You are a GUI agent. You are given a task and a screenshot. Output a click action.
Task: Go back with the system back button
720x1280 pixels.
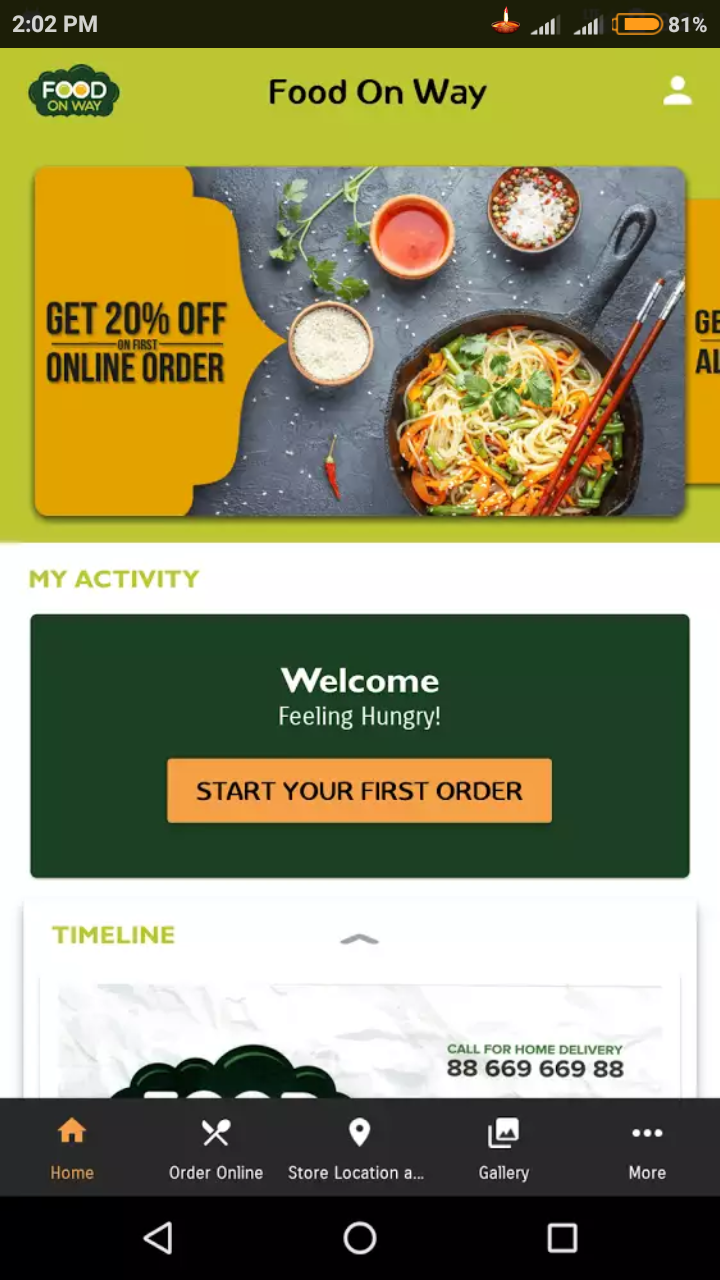click(x=158, y=1238)
